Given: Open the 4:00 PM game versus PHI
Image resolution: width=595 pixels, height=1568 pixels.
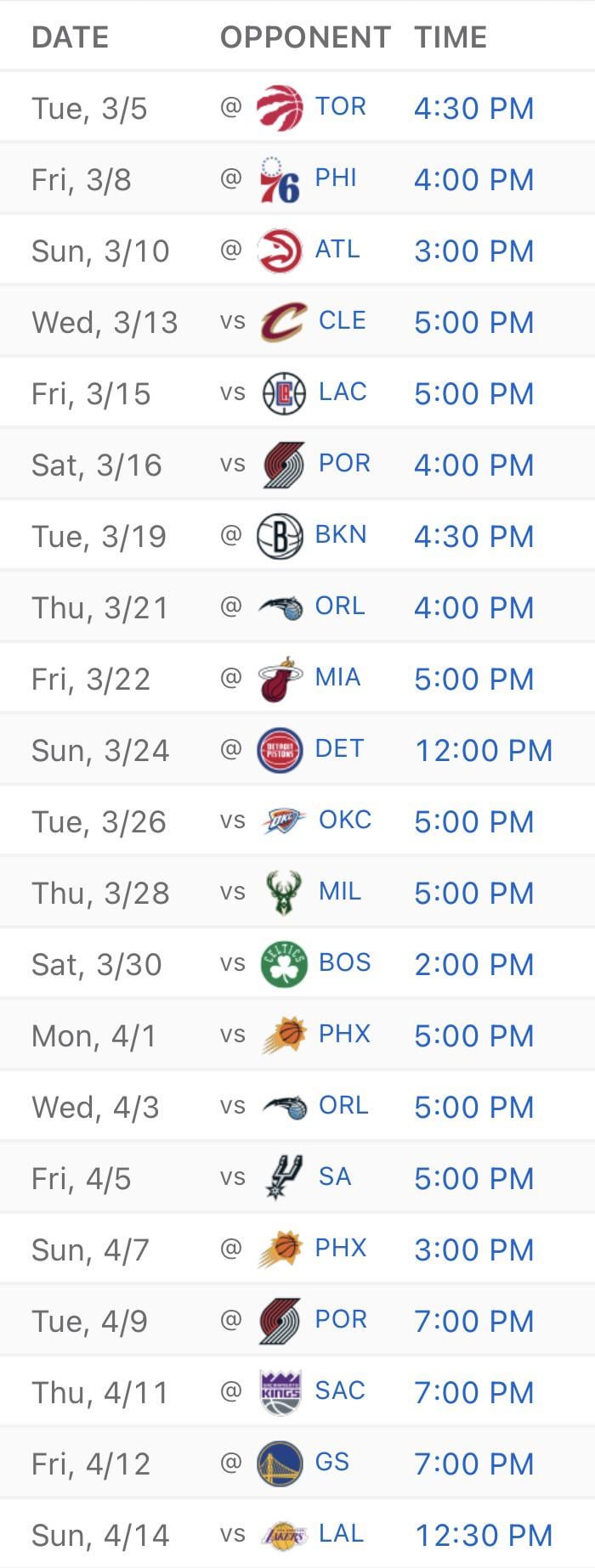Looking at the screenshot, I should tap(473, 179).
